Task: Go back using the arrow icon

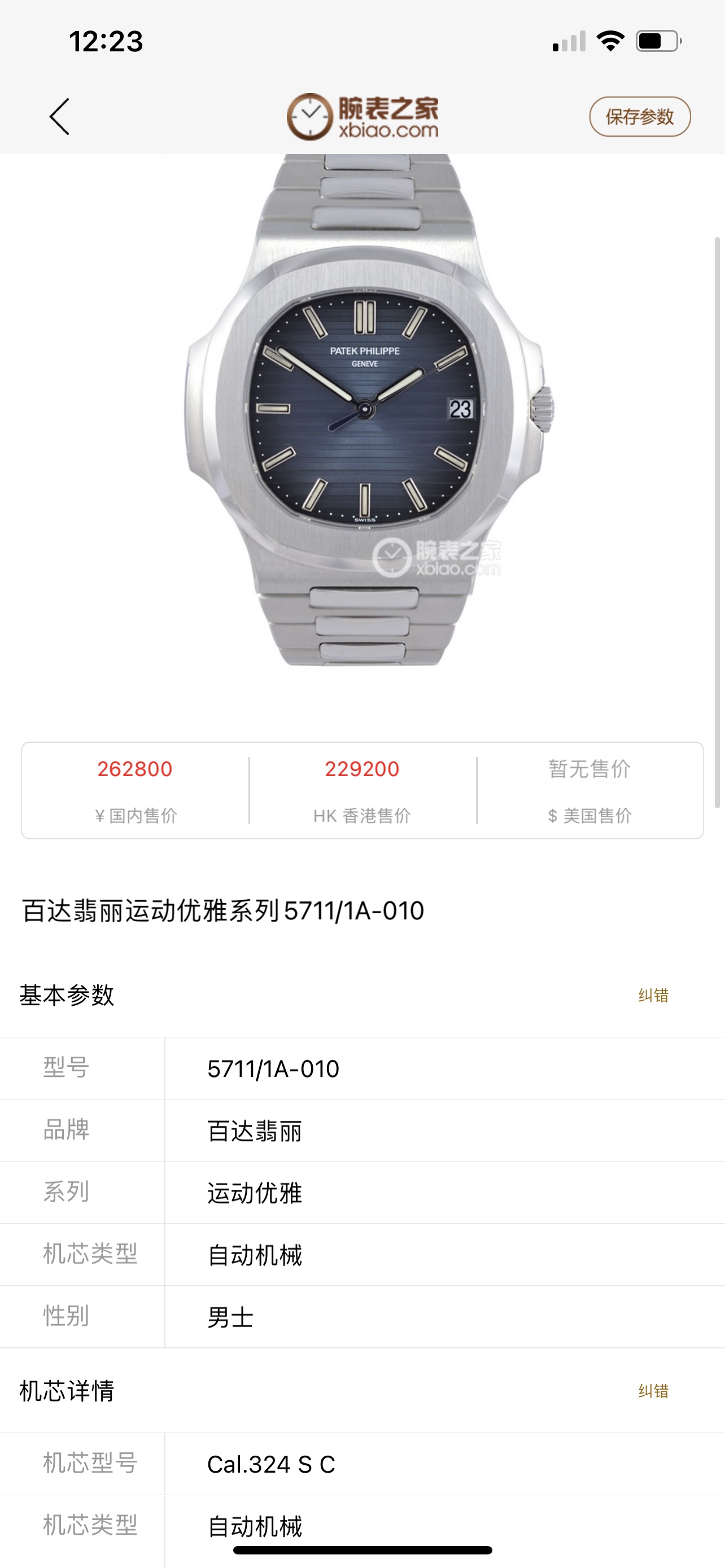Action: [60, 116]
